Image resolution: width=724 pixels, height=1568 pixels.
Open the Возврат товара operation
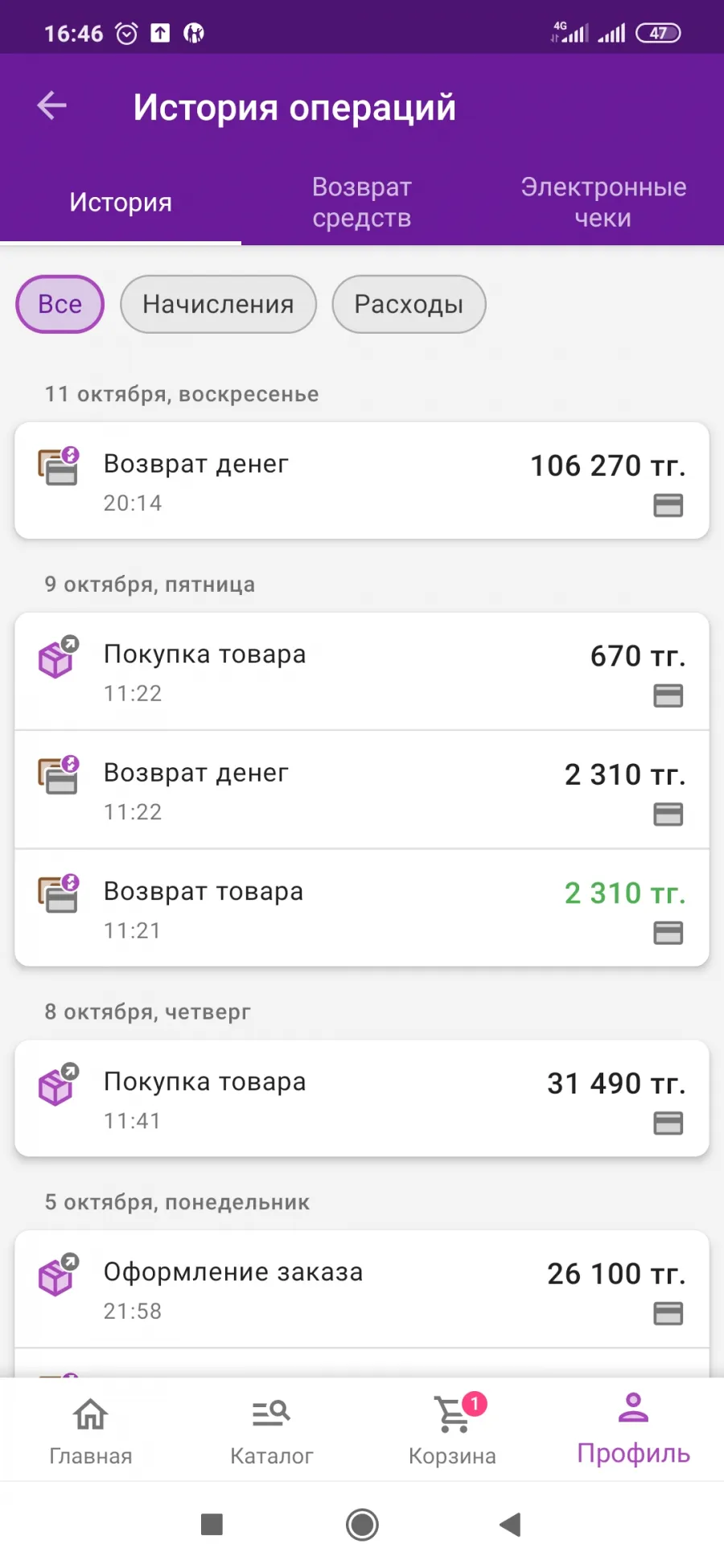tap(362, 908)
